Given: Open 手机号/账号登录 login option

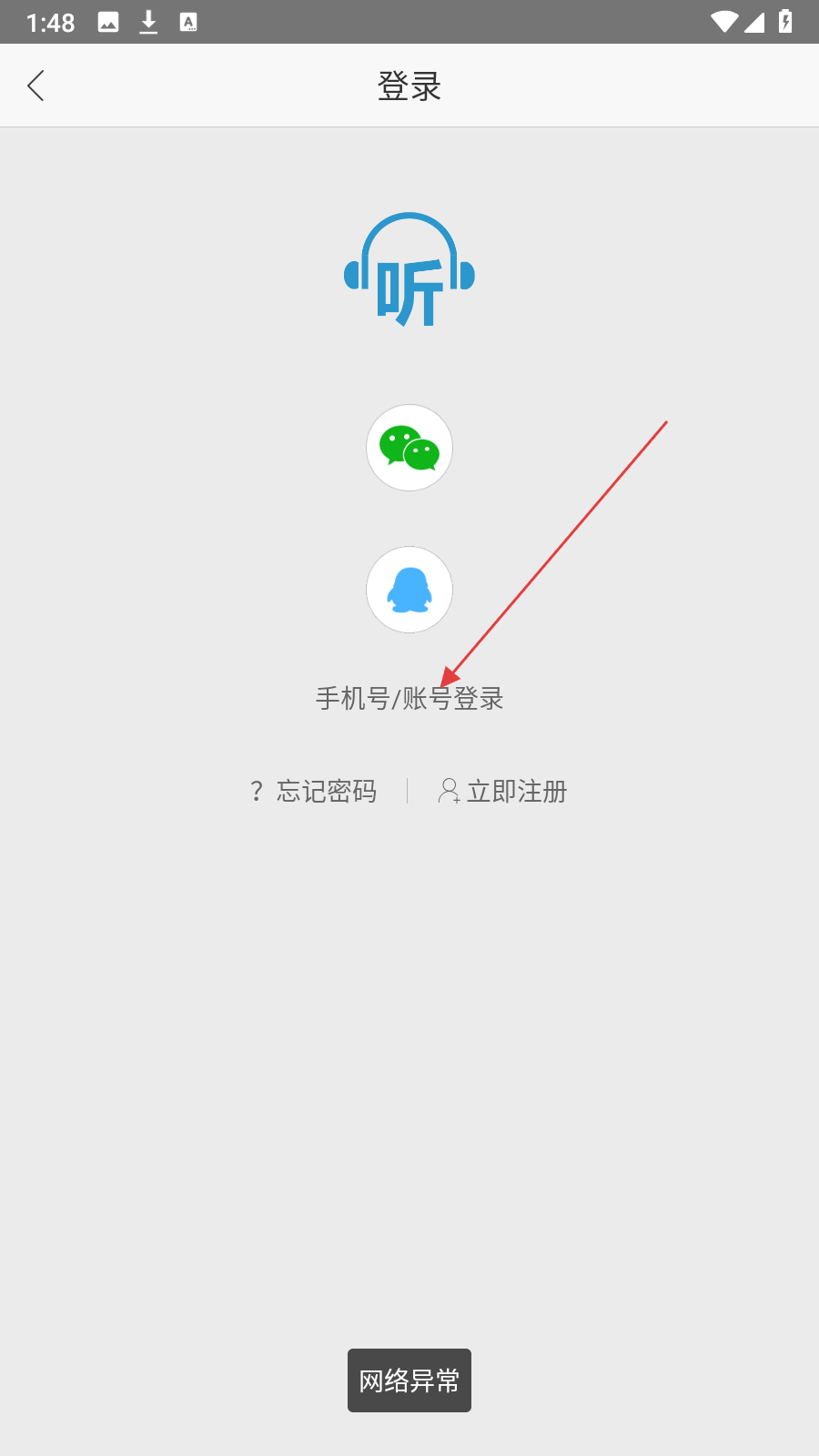Looking at the screenshot, I should tap(409, 698).
